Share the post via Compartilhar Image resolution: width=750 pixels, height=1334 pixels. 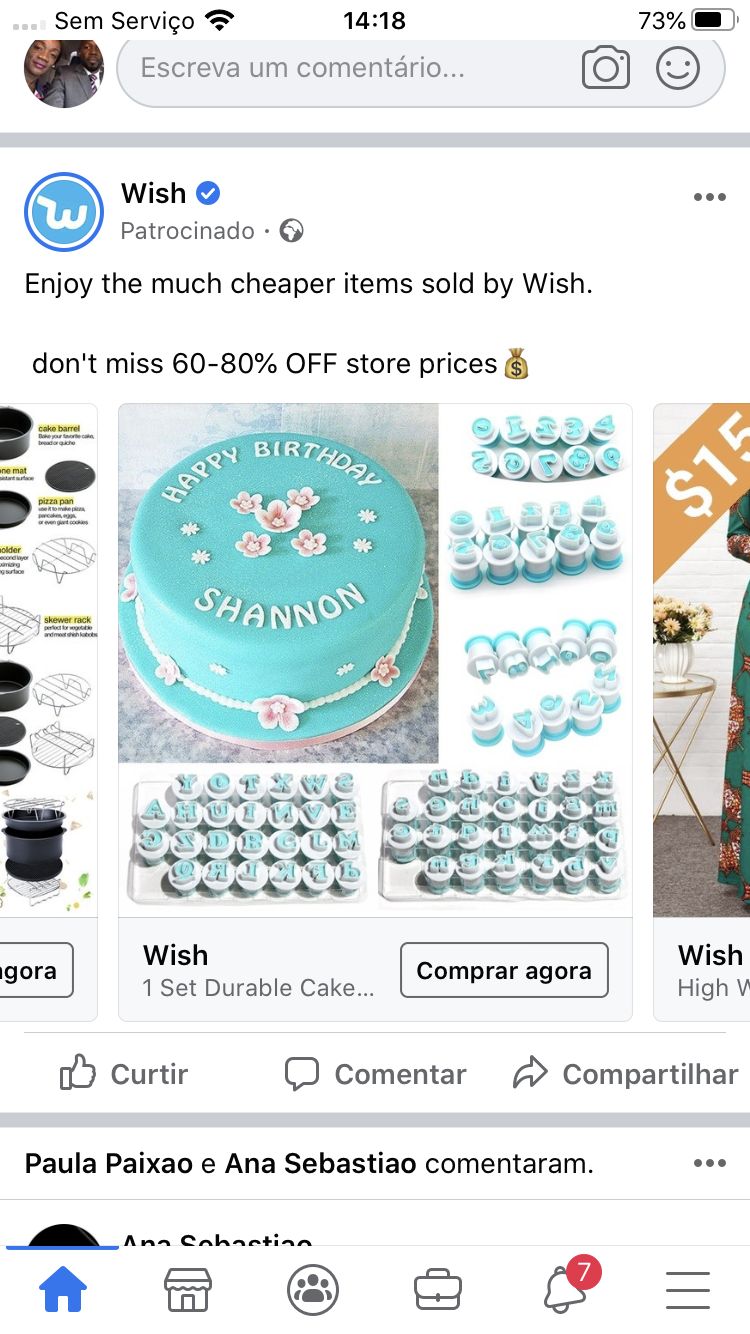625,1074
